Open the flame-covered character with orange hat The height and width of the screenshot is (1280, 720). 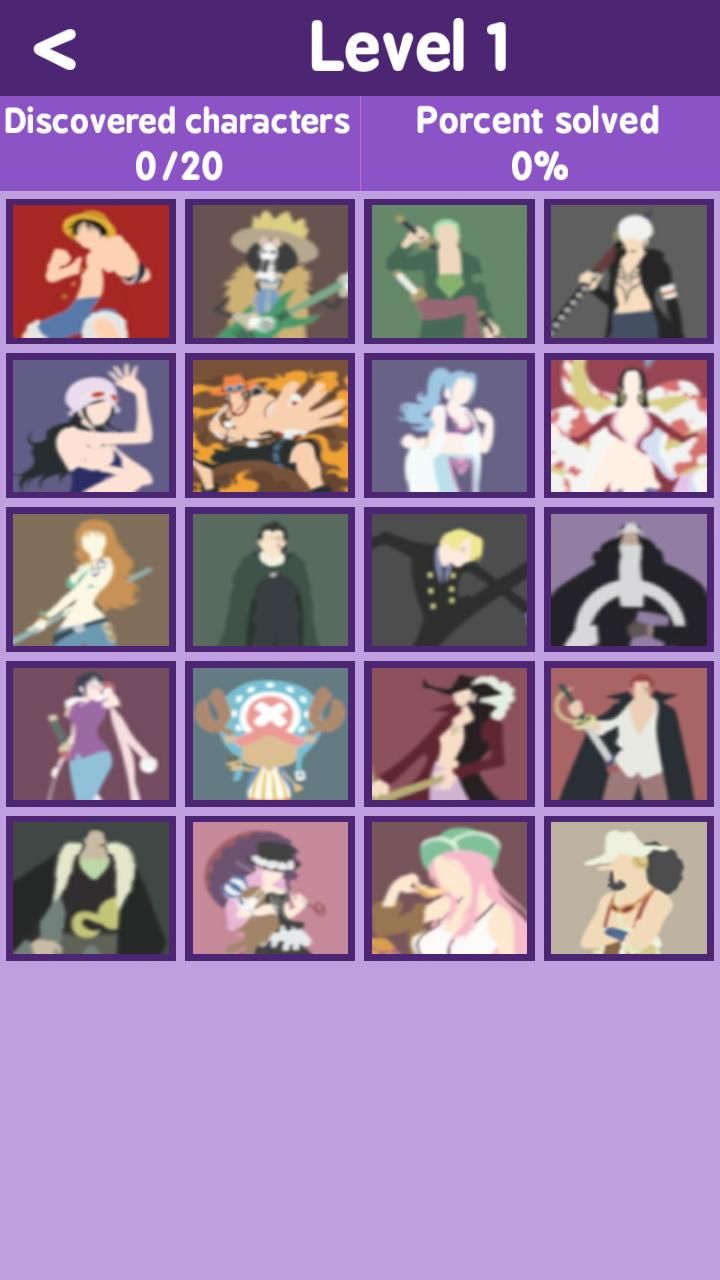tap(270, 425)
